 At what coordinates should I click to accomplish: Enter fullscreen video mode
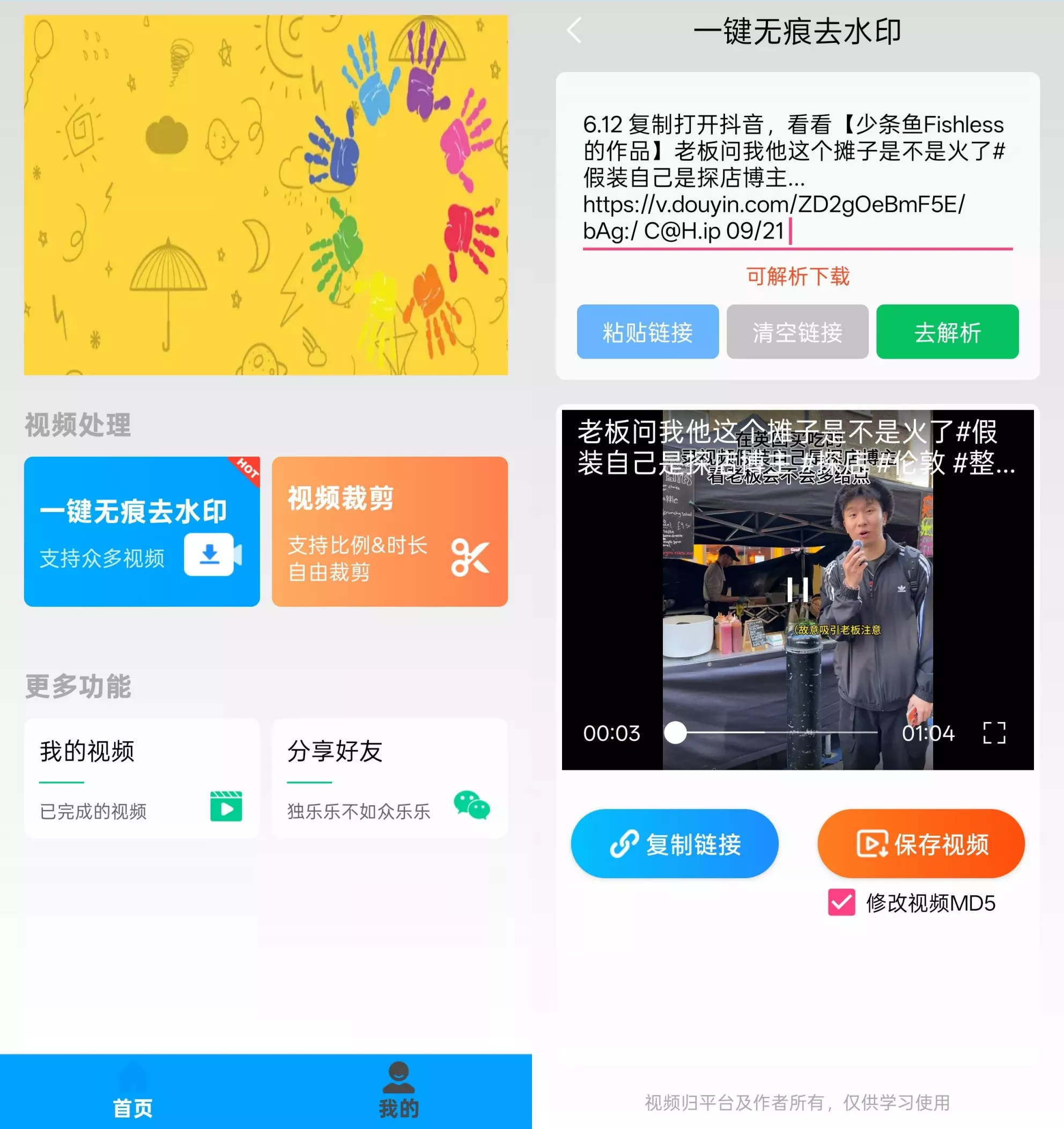pyautogui.click(x=994, y=733)
